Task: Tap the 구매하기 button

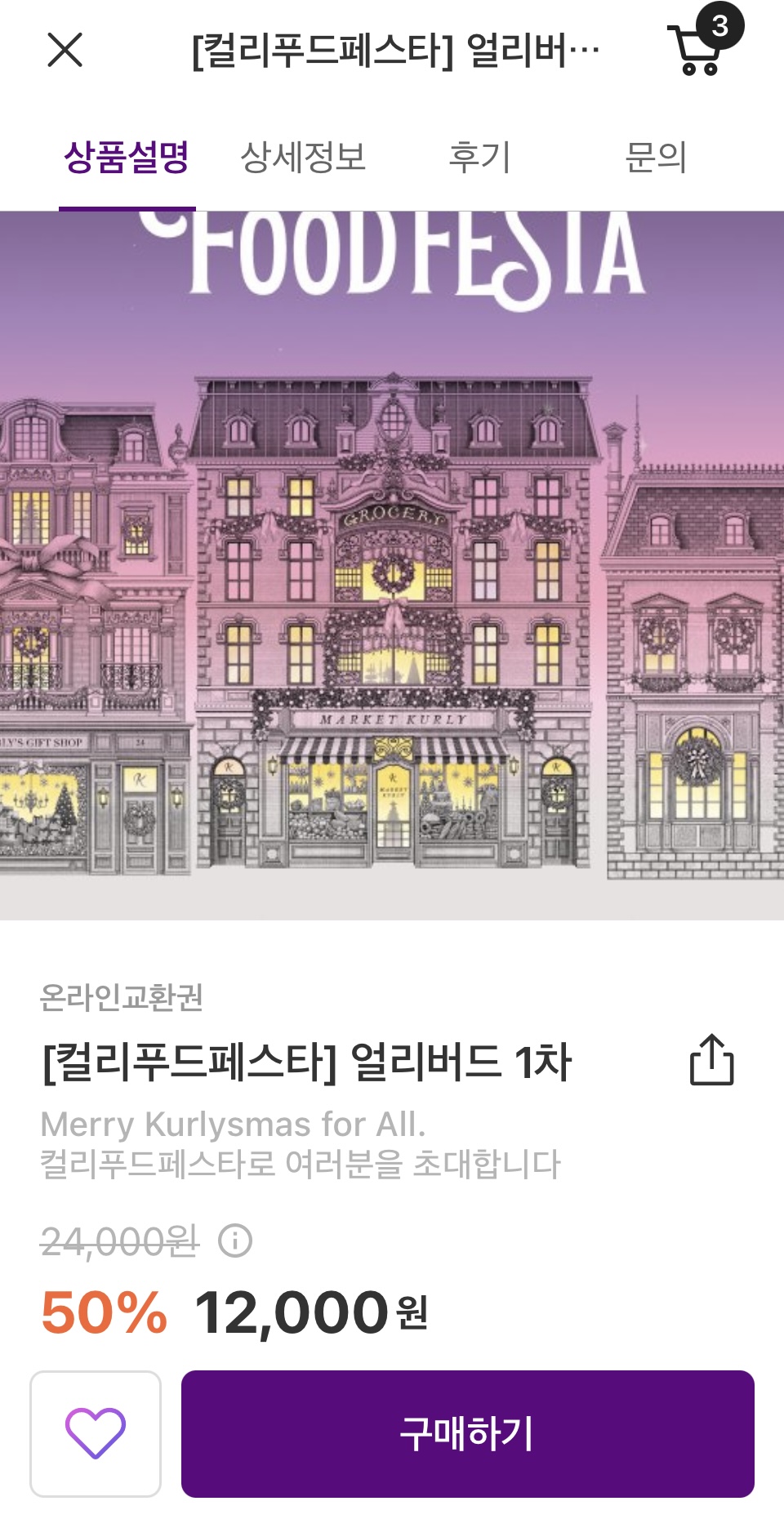Action: 467,1433
